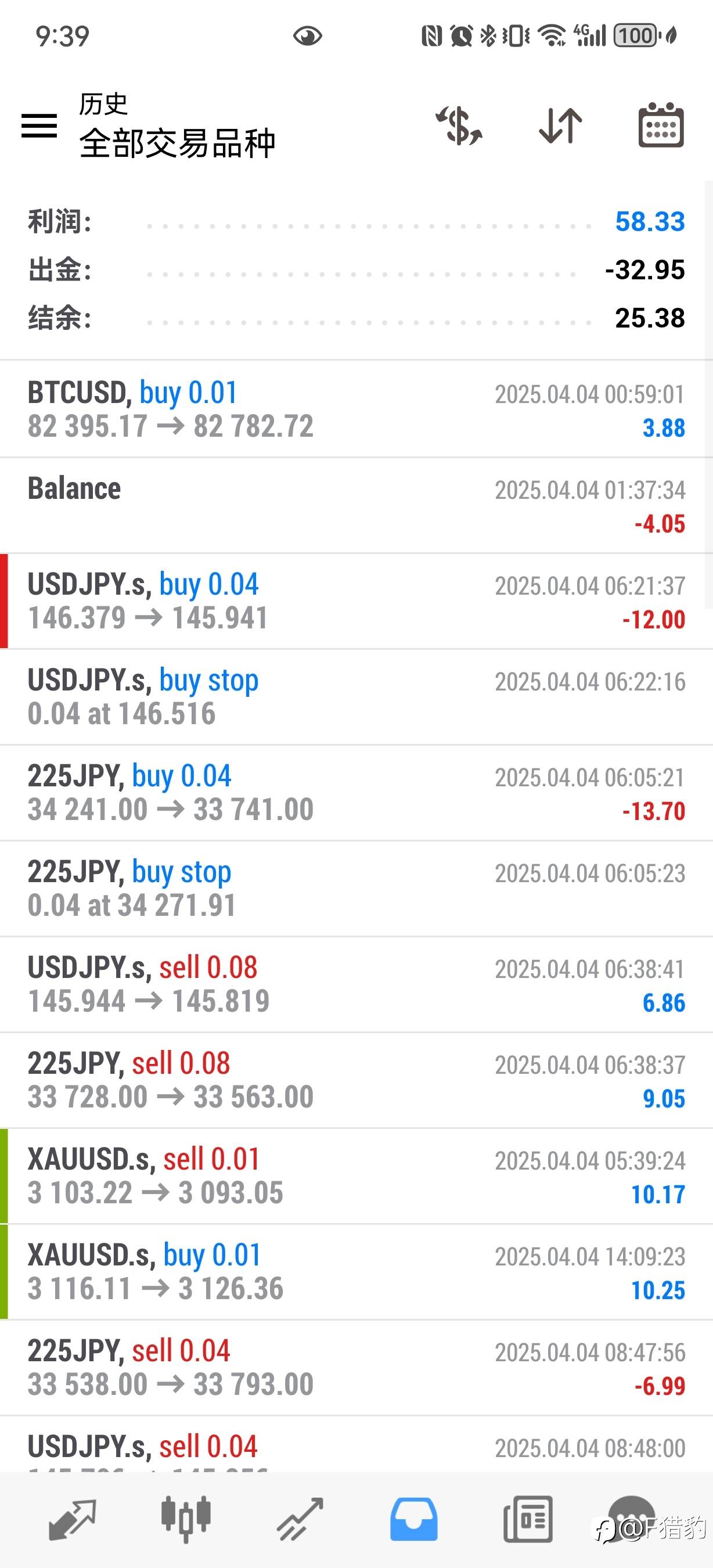Switch to the Trade tab
Screen dimensions: 713x1568
tap(300, 1520)
